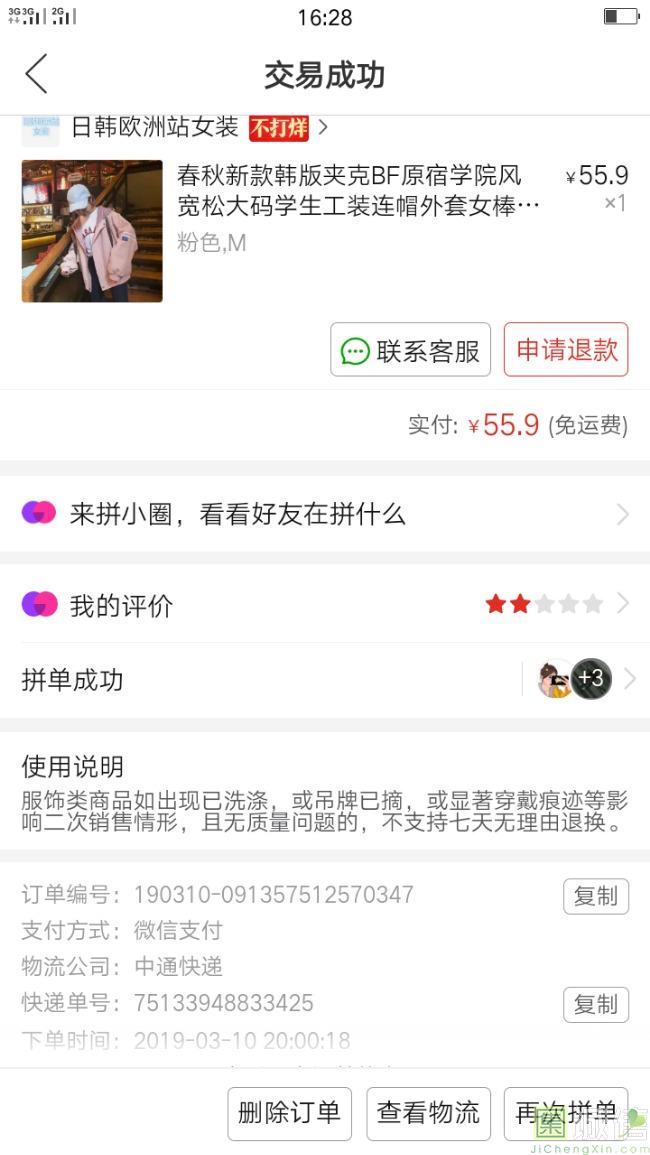View 我的评价 two-star review
This screenshot has width=650, height=1155.
(325, 605)
